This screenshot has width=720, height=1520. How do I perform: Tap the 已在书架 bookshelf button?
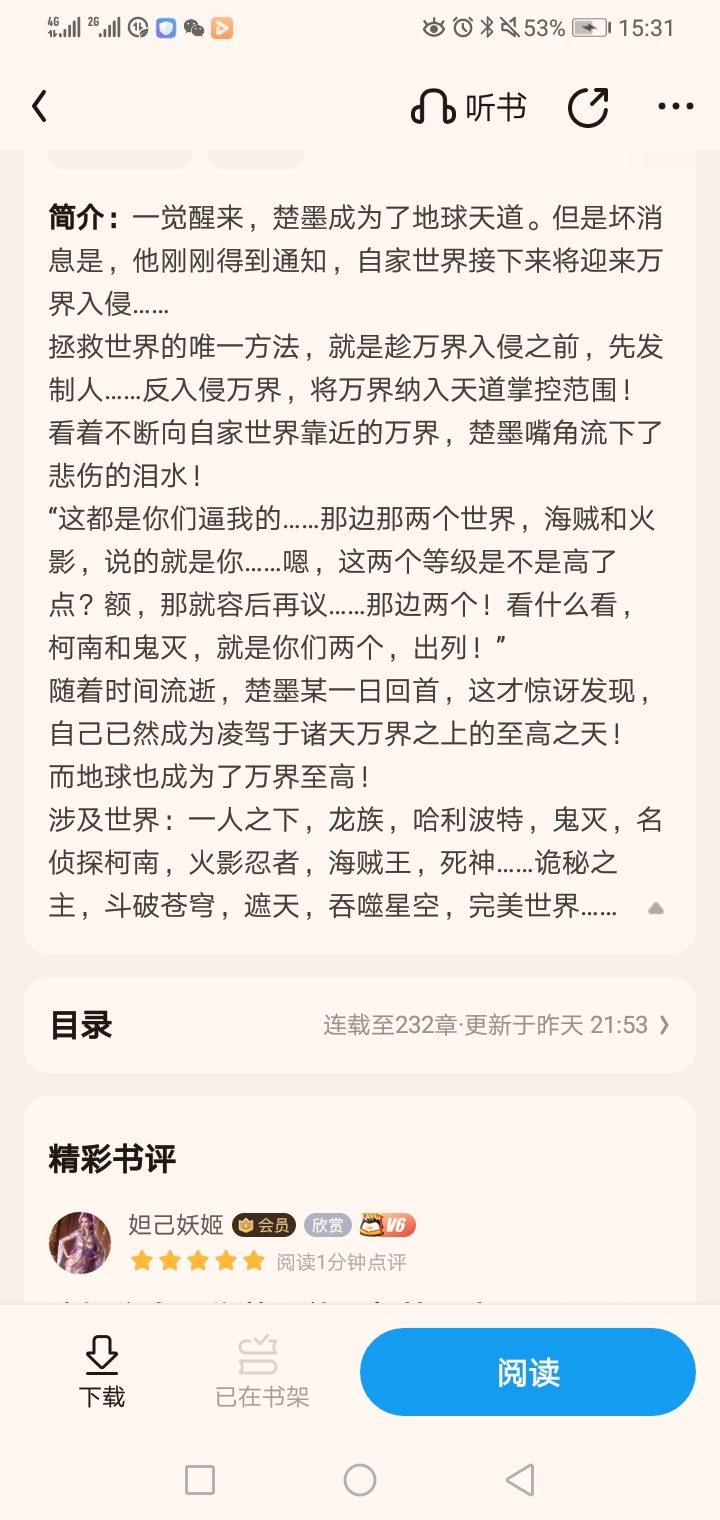point(262,1372)
